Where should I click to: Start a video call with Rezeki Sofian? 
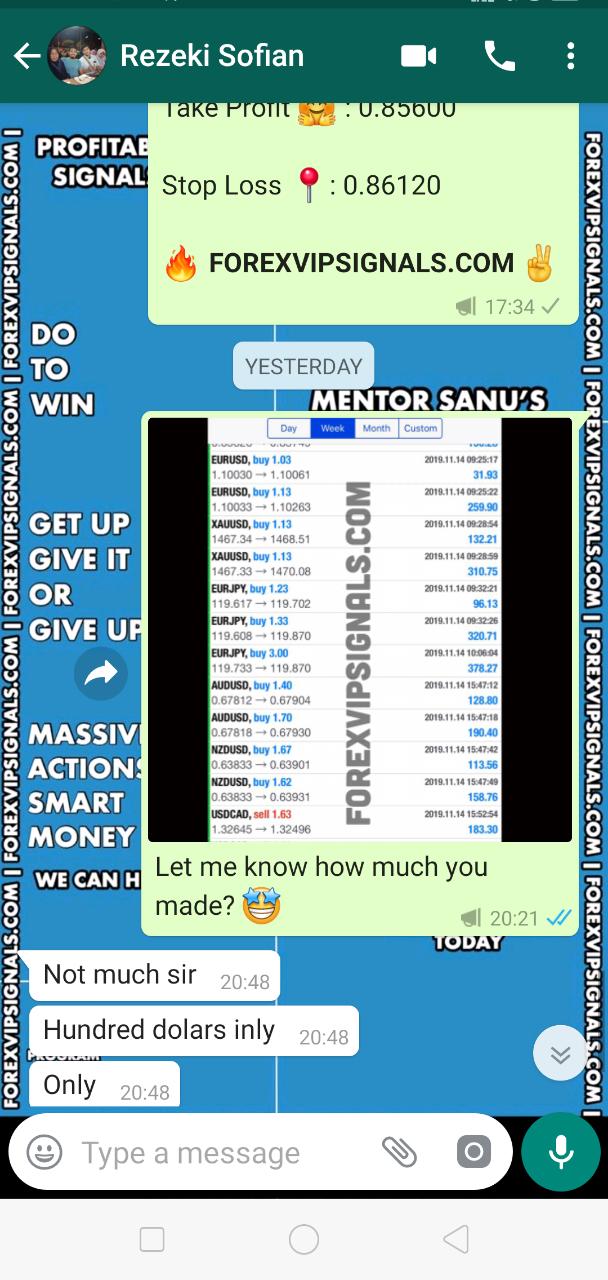tap(419, 56)
